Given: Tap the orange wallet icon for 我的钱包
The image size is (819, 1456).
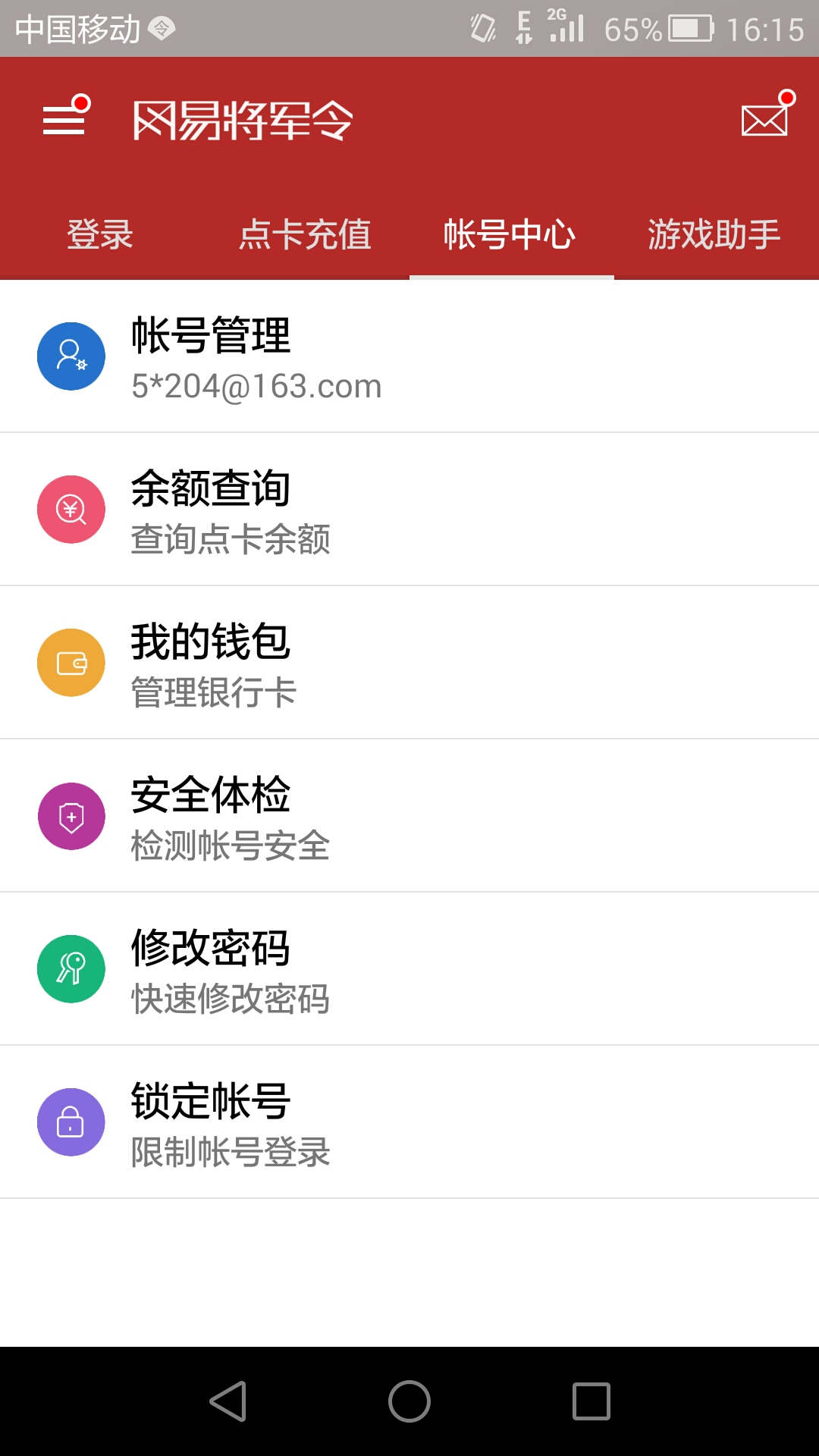Looking at the screenshot, I should [71, 662].
